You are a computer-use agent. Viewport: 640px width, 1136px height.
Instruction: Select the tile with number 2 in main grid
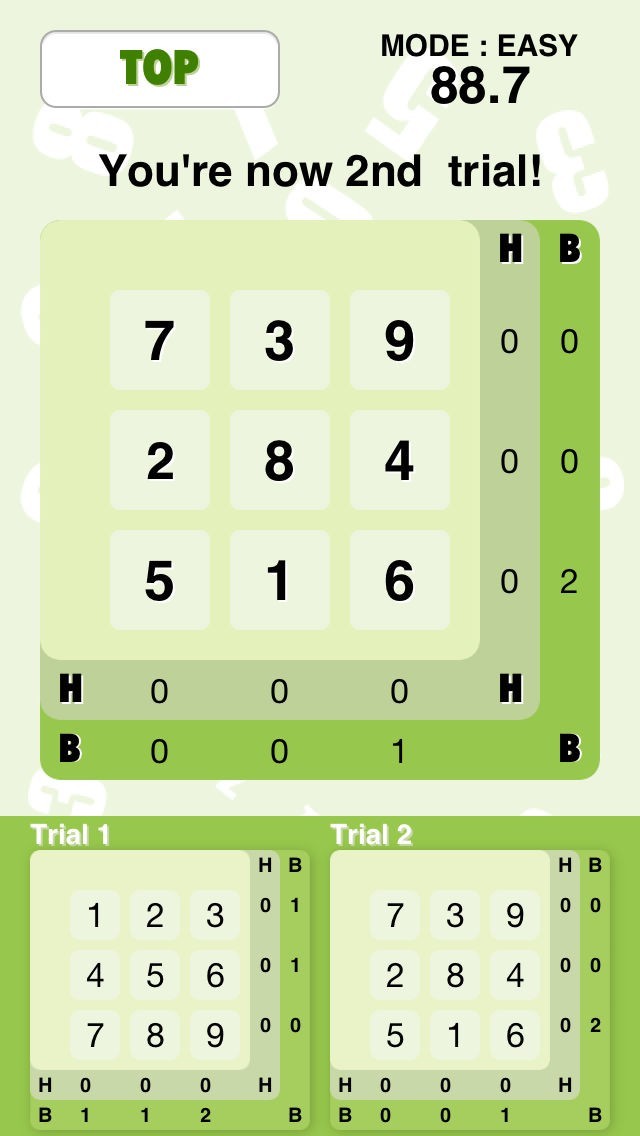[160, 460]
